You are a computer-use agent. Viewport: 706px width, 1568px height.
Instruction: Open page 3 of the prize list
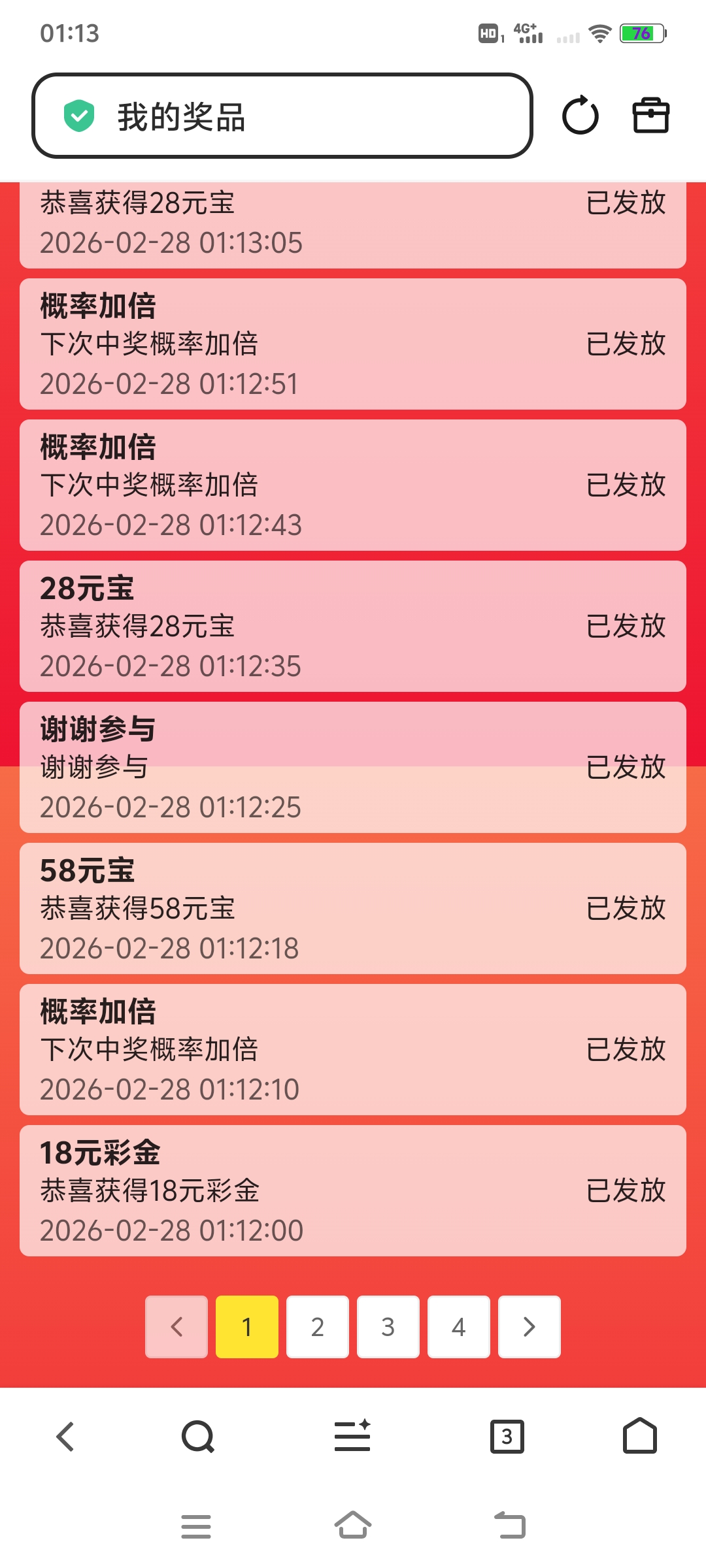click(x=388, y=1326)
